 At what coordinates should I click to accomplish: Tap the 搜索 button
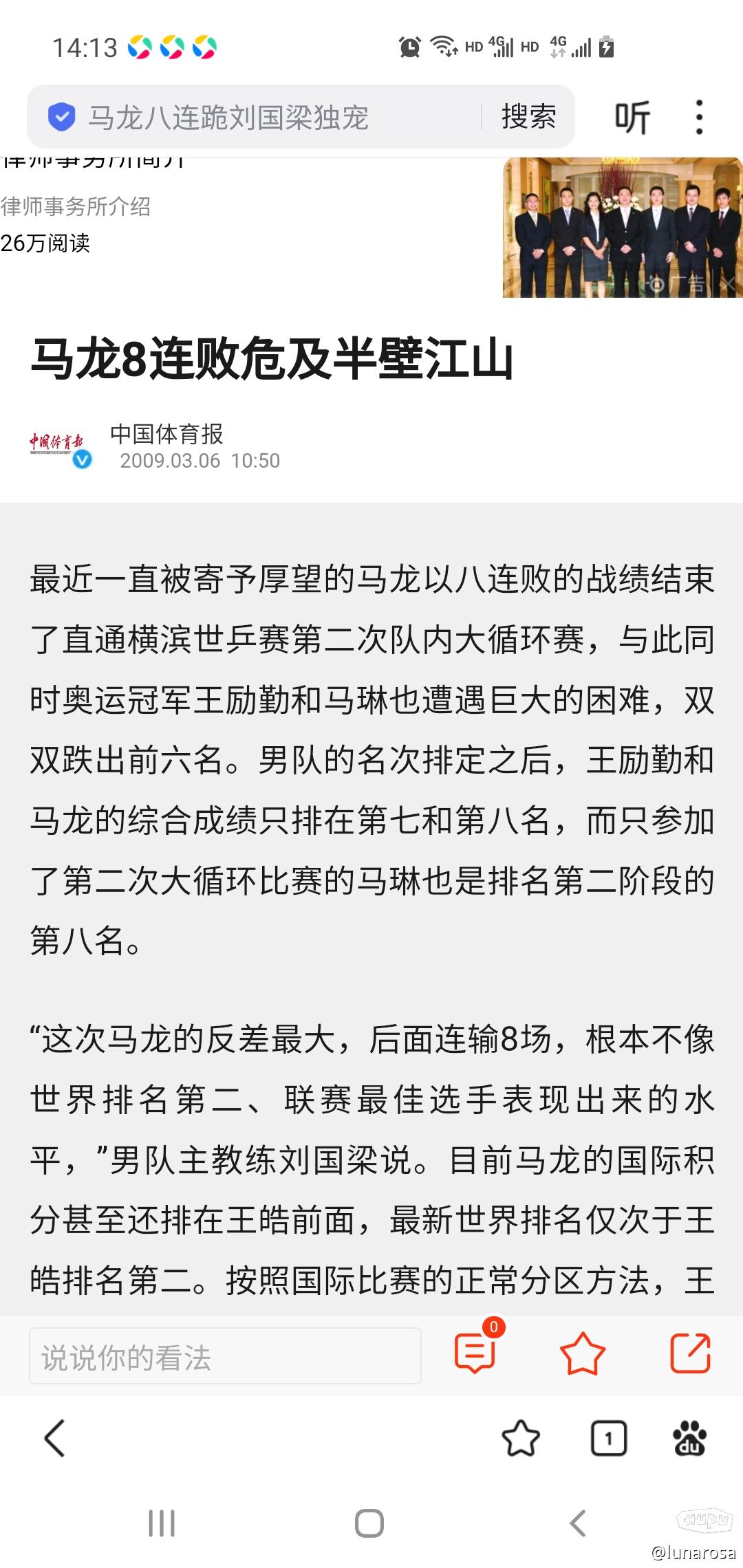coord(528,117)
